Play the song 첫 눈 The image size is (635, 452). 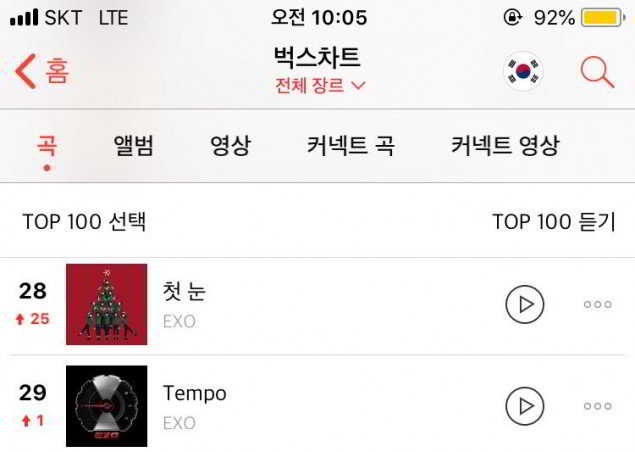(x=524, y=304)
